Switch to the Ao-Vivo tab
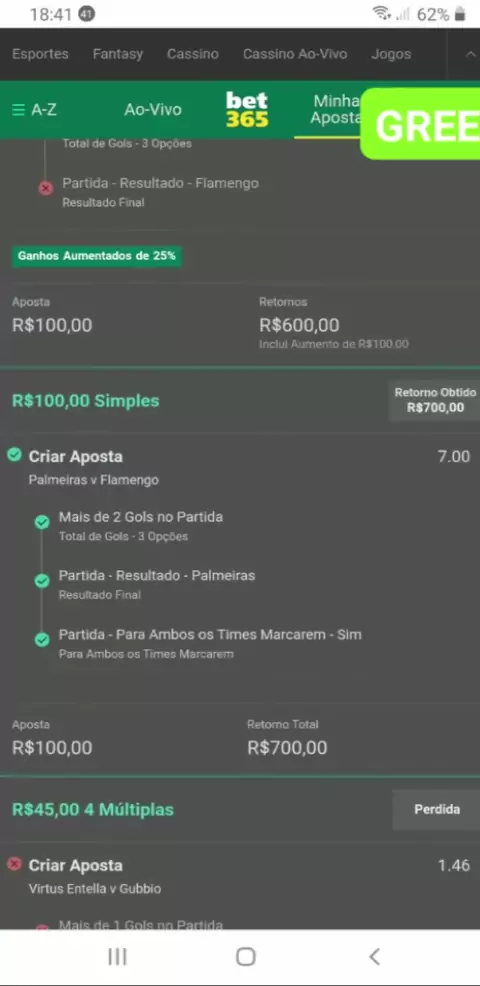 coord(153,110)
